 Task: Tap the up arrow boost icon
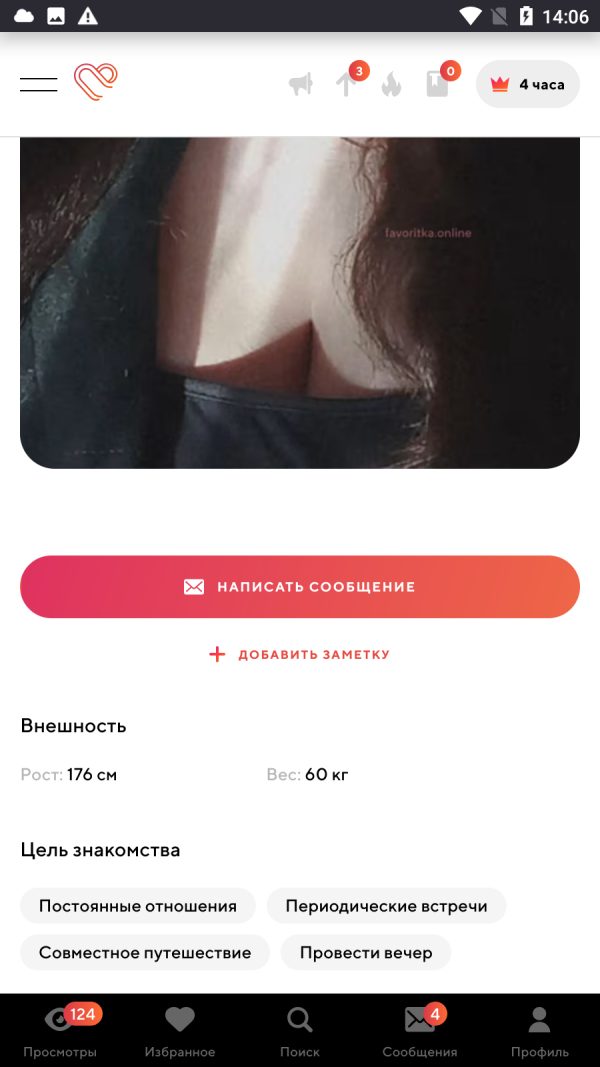pos(346,84)
